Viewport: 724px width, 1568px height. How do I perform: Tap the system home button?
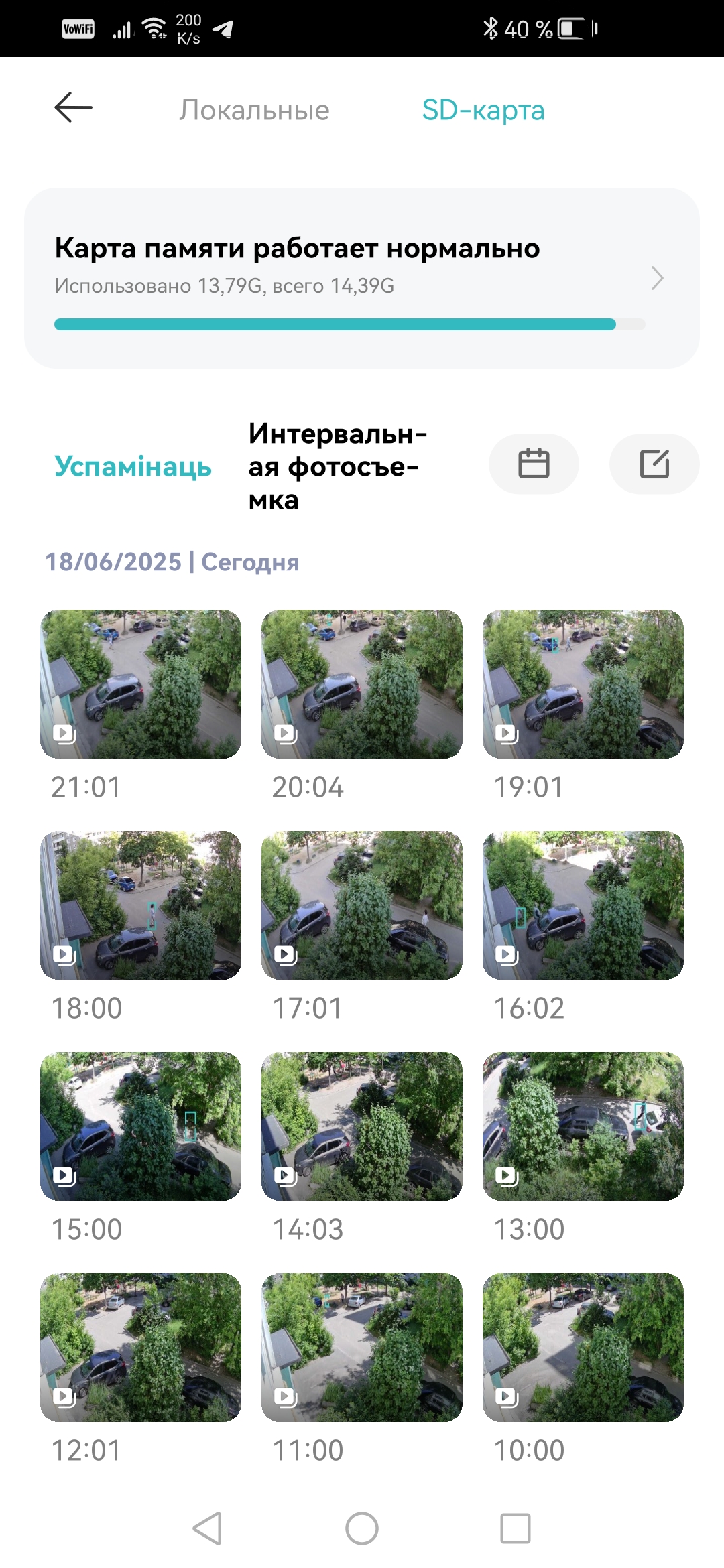[x=362, y=1528]
